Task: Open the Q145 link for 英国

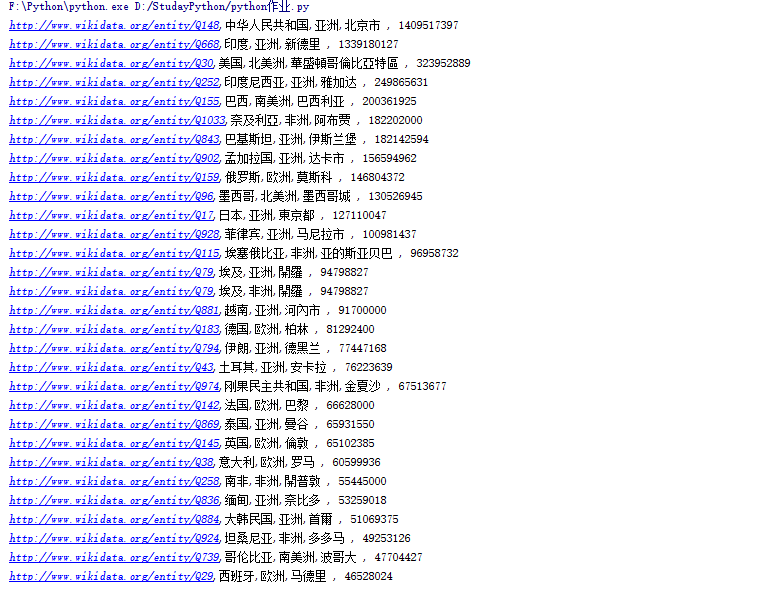Action: [x=114, y=443]
